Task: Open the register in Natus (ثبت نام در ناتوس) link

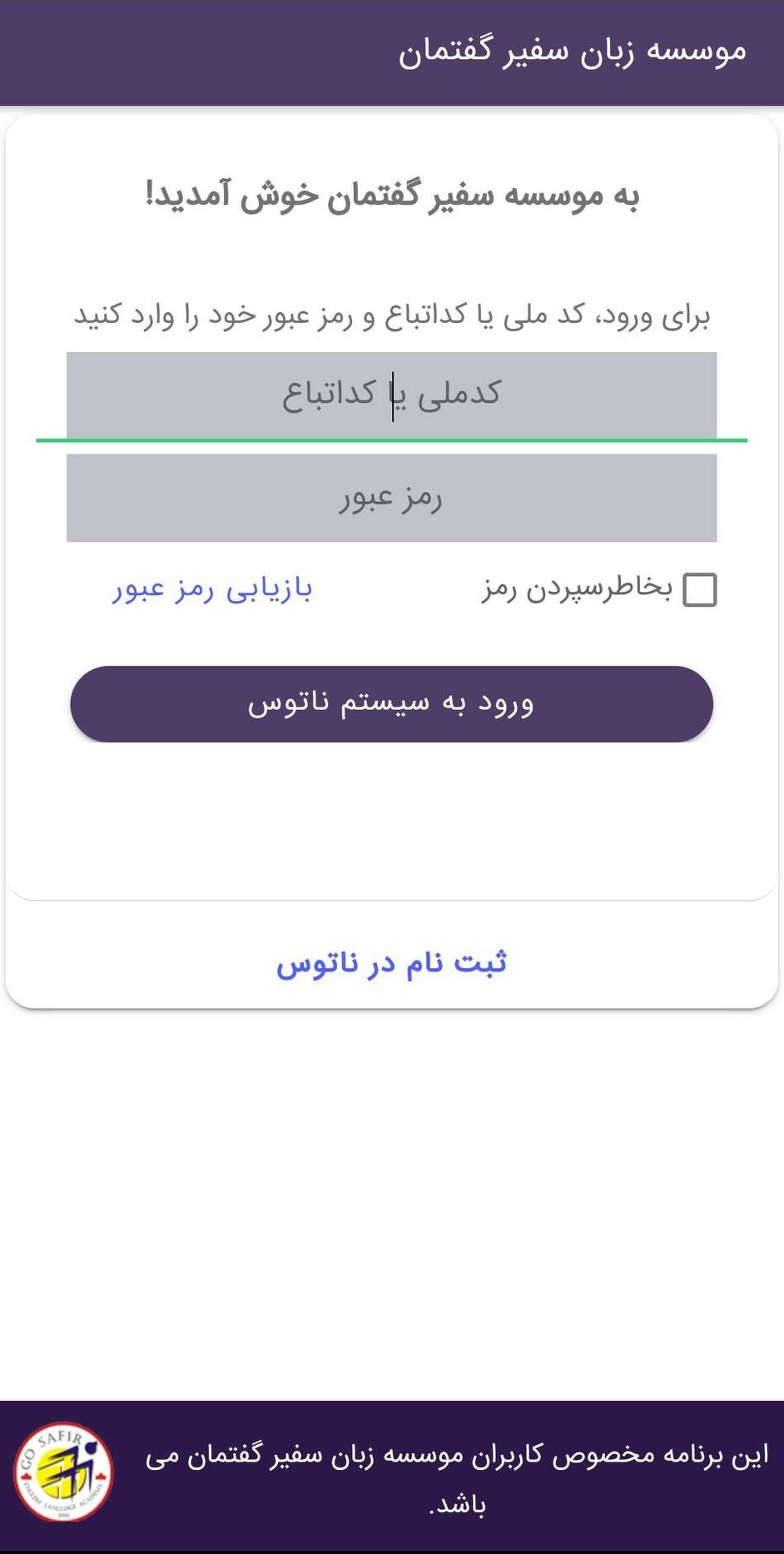Action: click(391, 963)
